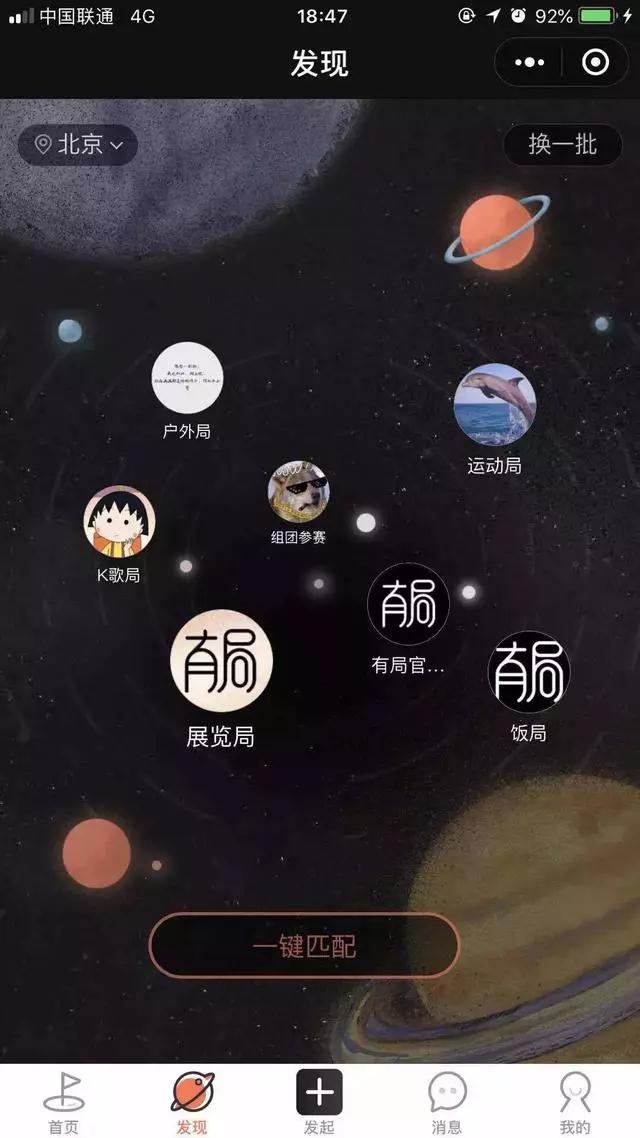Screen dimensions: 640x1138
Task: Tap 发起 plus to create an event
Action: 319,1093
